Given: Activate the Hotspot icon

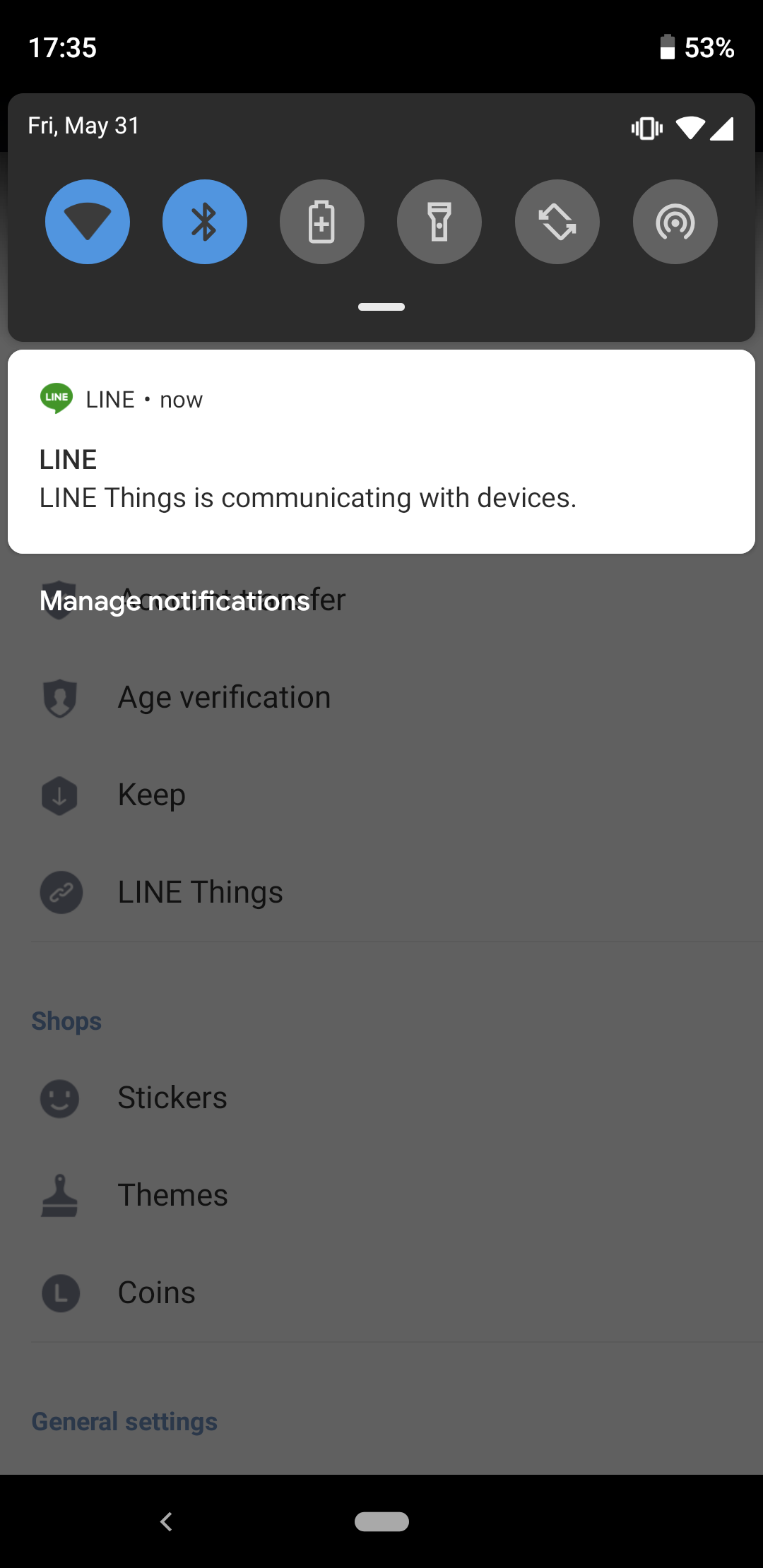Looking at the screenshot, I should tap(675, 221).
